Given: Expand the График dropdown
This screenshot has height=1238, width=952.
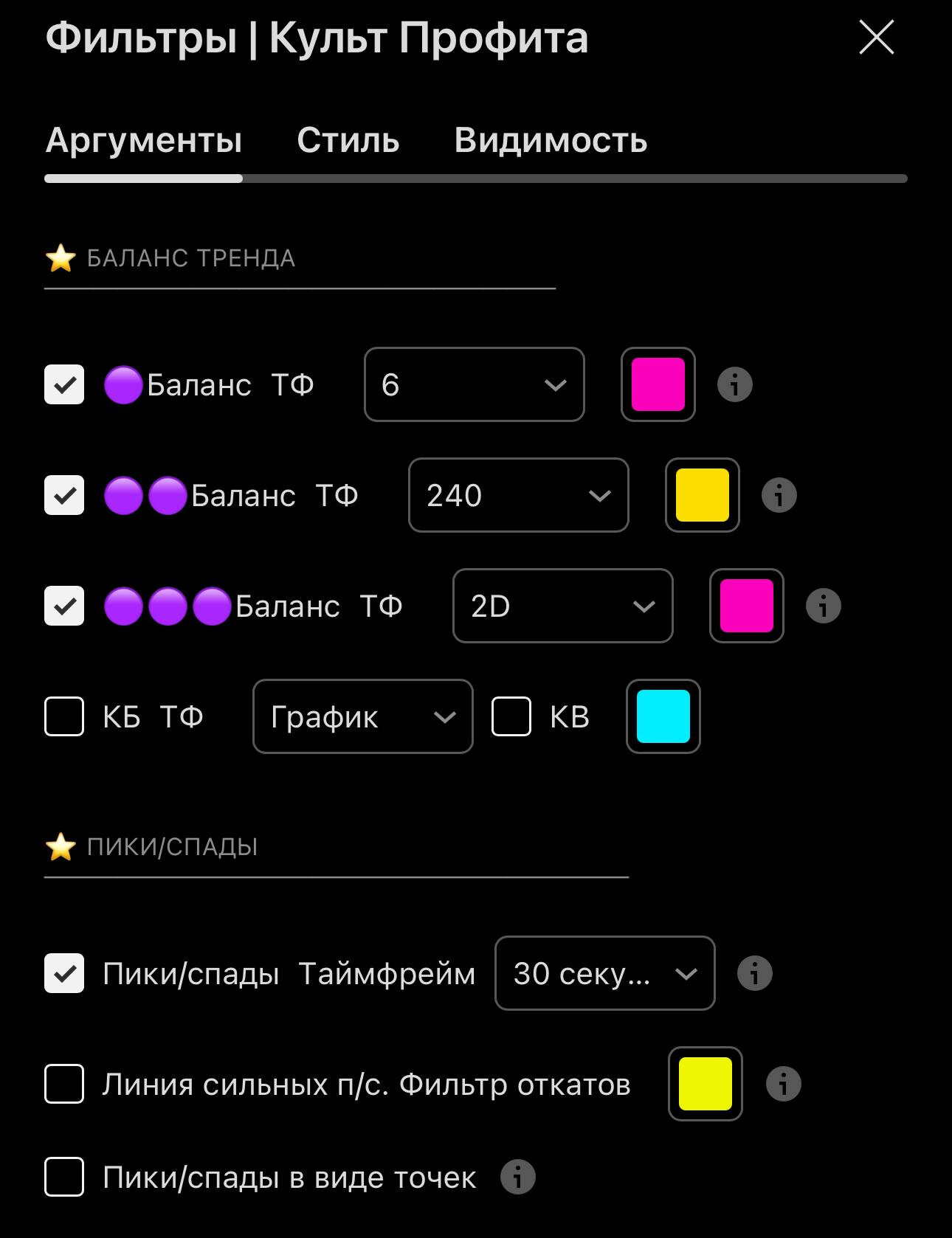Looking at the screenshot, I should (x=362, y=716).
